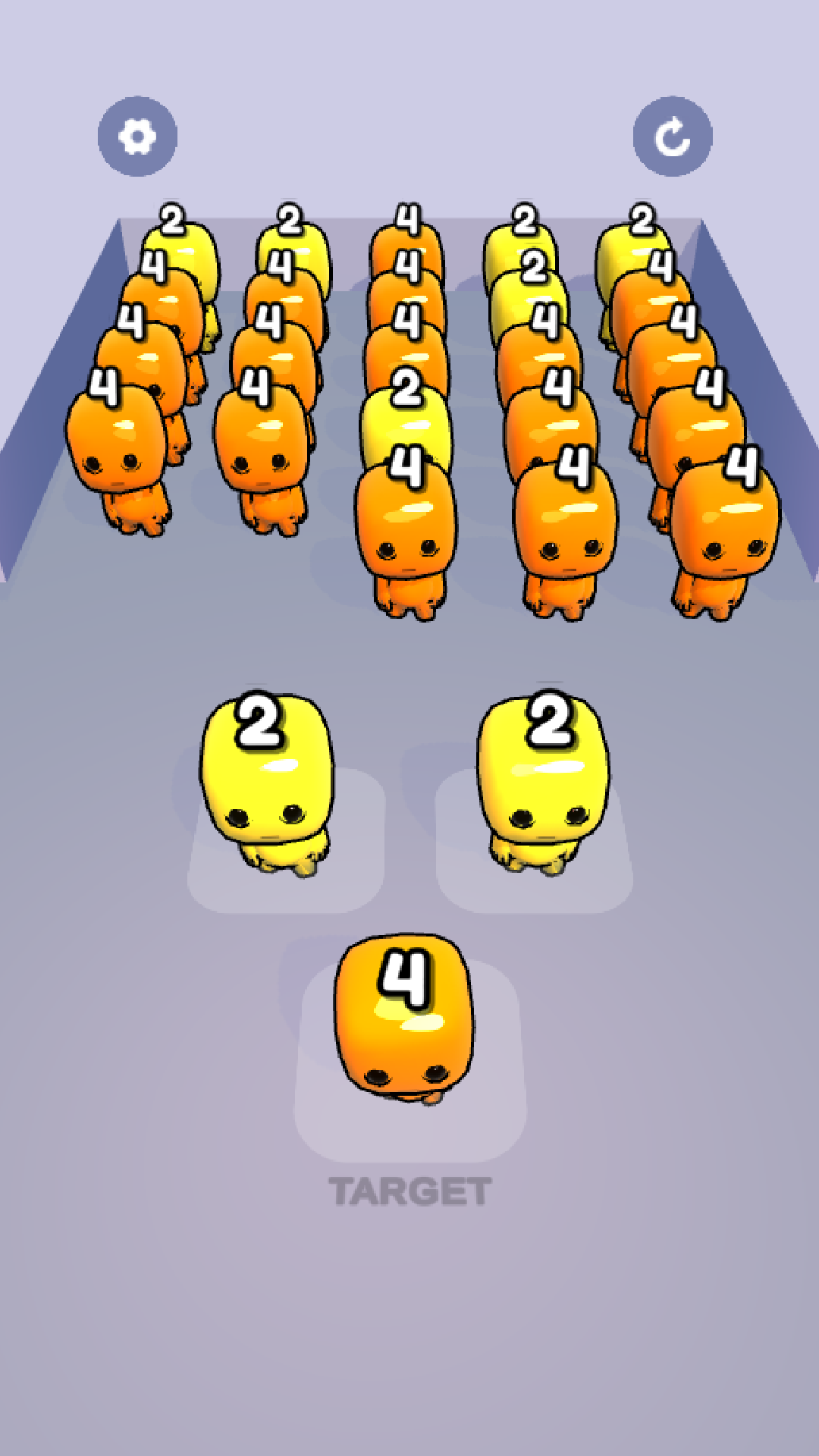Open the settings gear

tap(137, 136)
